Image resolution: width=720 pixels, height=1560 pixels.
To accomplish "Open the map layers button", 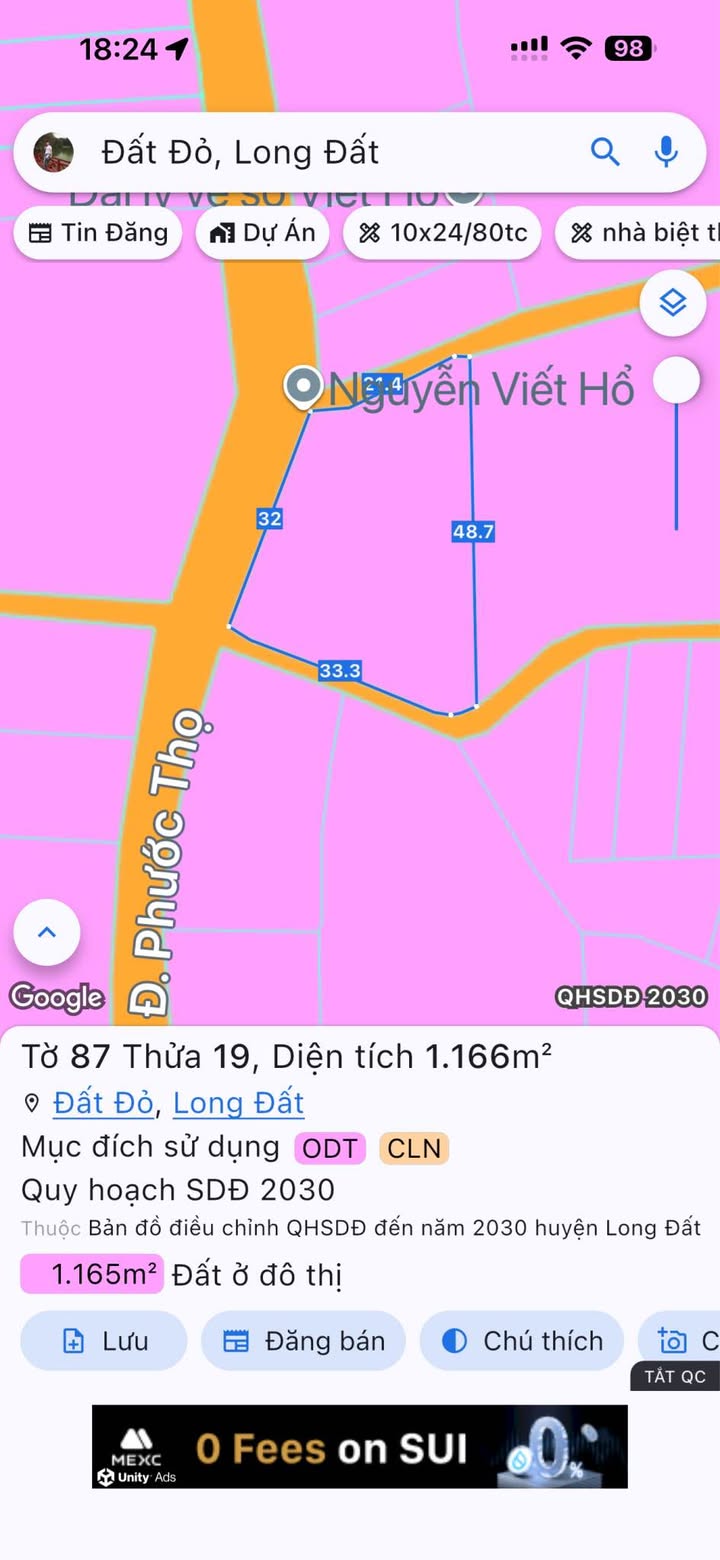I will pos(673,302).
